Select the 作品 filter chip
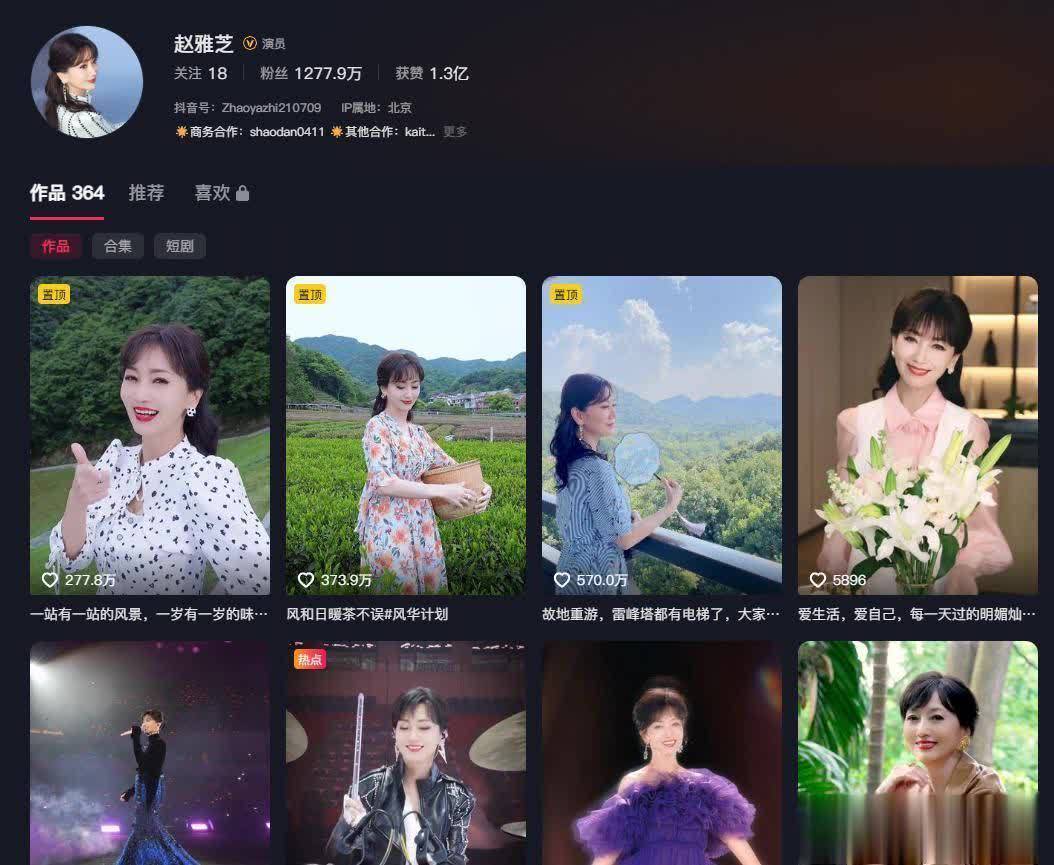 pos(56,246)
